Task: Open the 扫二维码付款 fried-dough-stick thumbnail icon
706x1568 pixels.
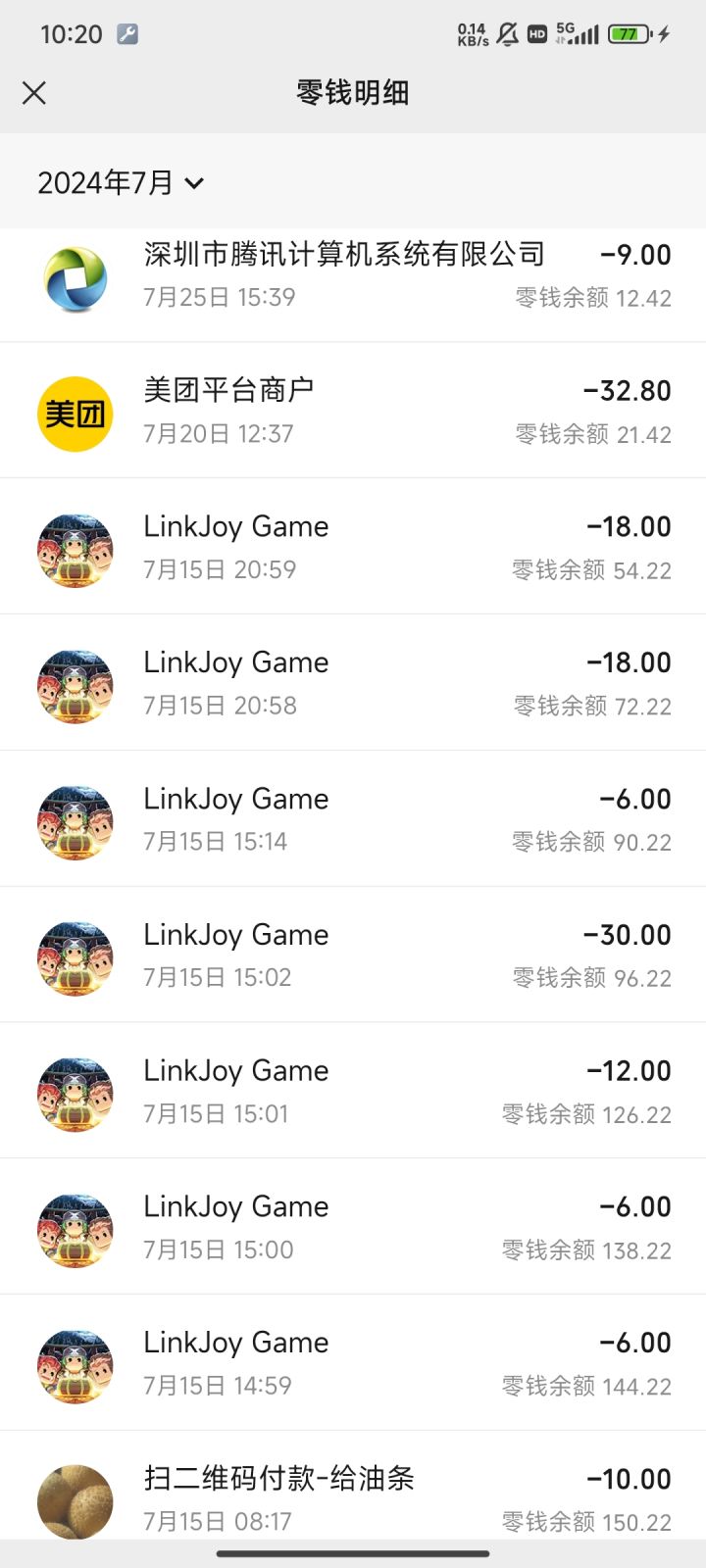Action: point(75,1499)
